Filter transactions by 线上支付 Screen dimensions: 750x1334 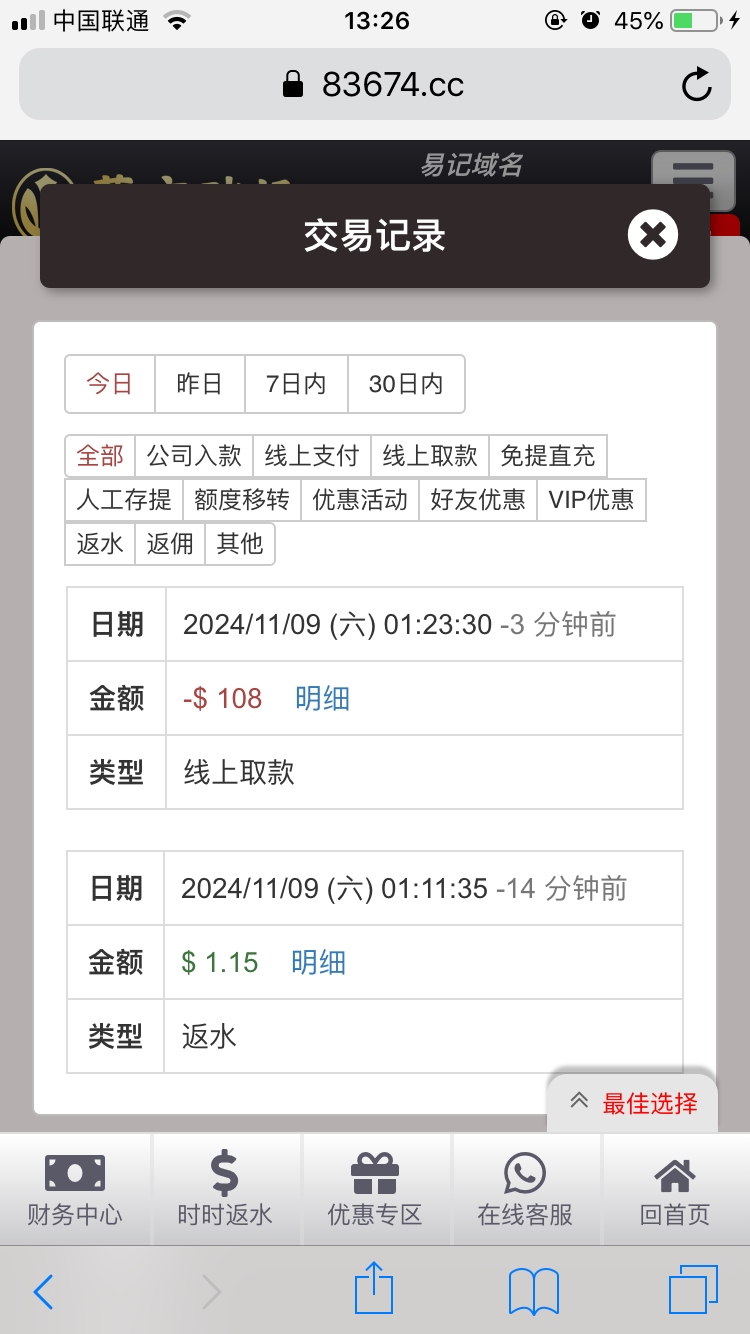click(x=311, y=456)
